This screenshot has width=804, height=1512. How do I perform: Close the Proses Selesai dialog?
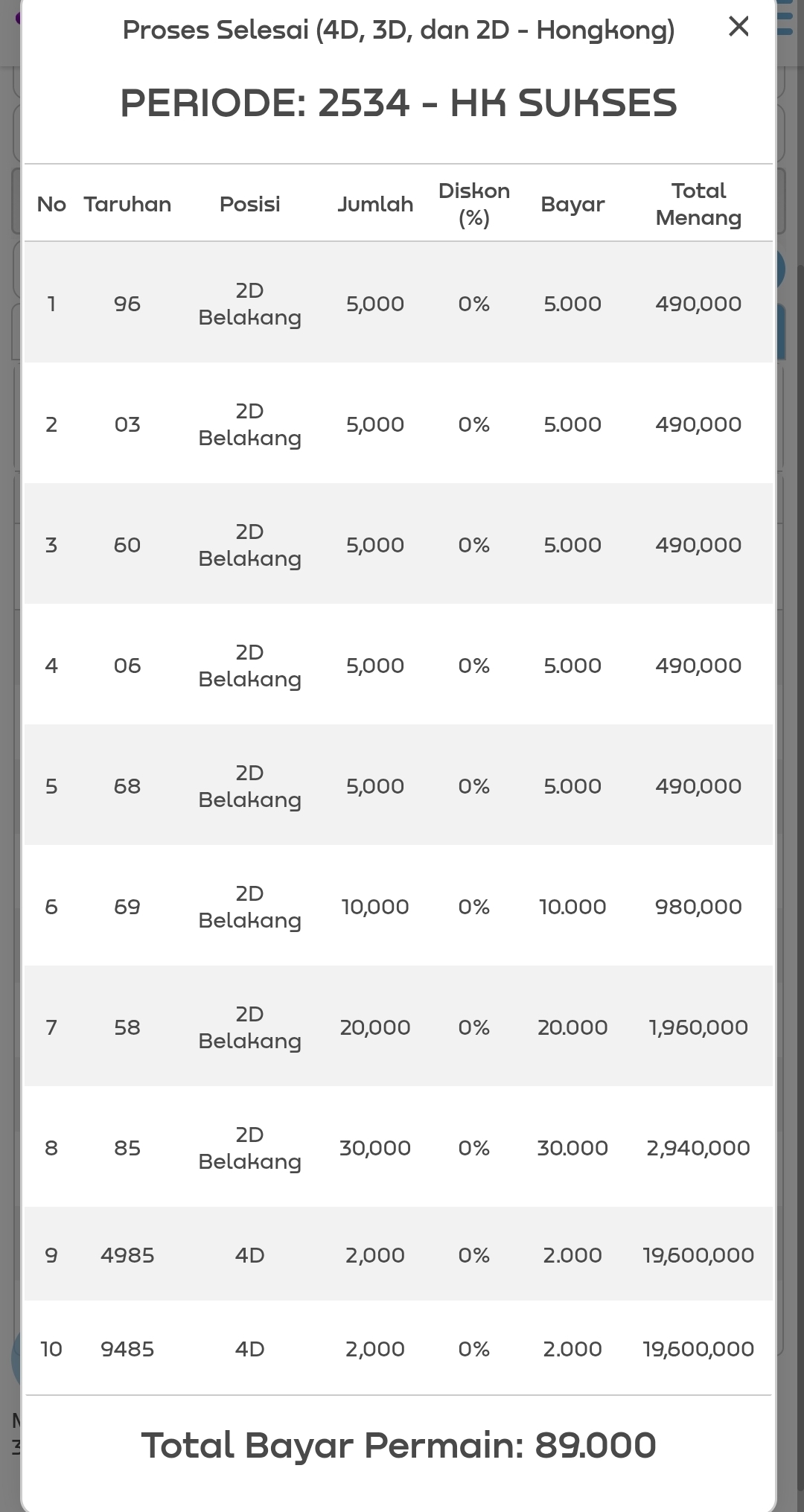coord(738,27)
